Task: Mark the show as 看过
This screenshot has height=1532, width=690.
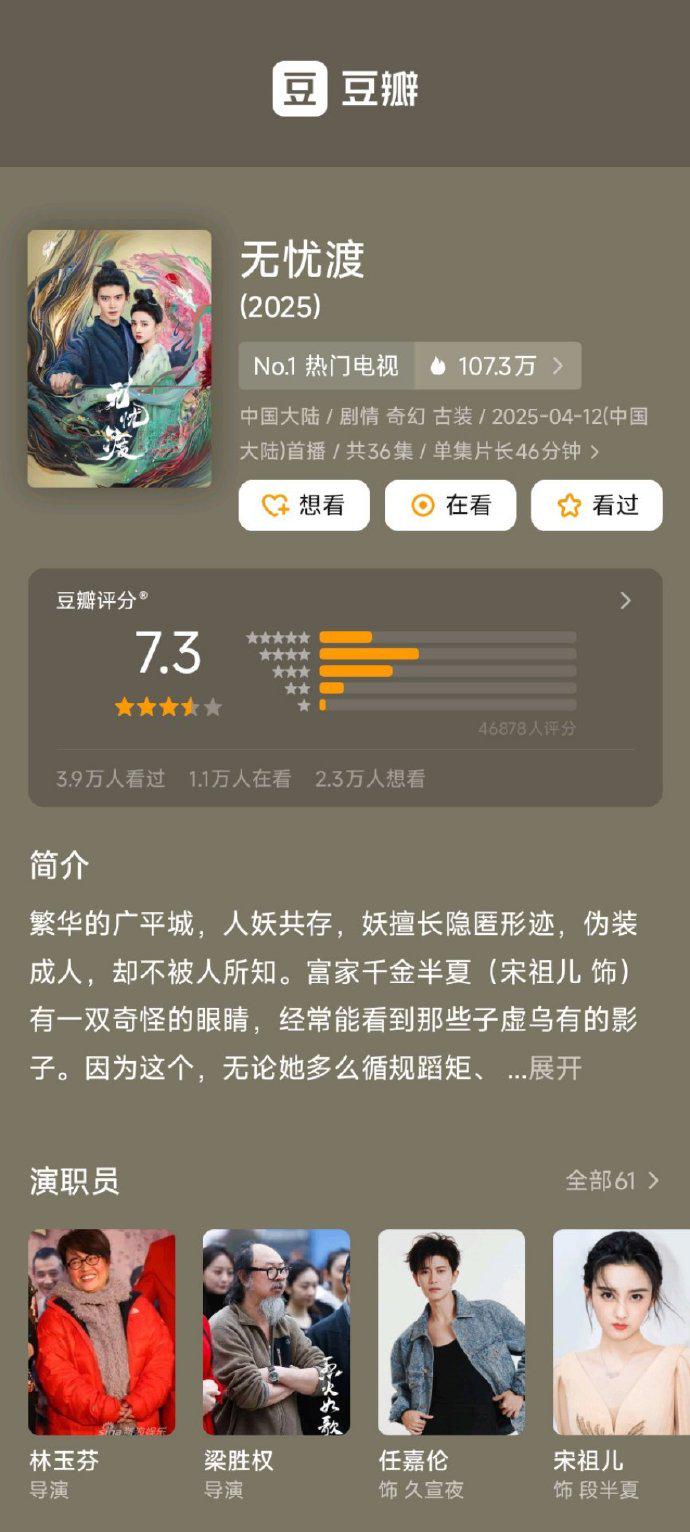Action: tap(596, 505)
